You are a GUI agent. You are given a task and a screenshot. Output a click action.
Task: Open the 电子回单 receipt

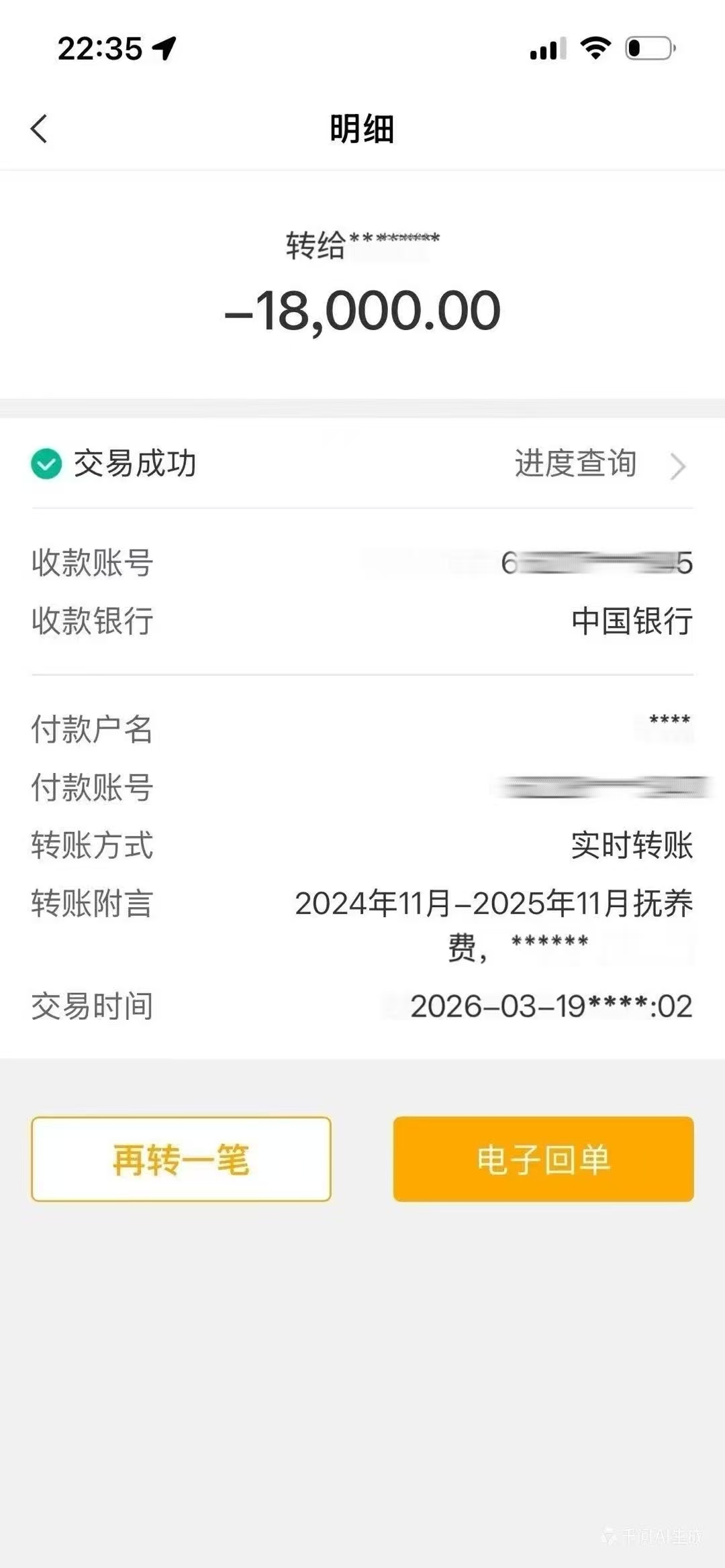pos(543,1159)
